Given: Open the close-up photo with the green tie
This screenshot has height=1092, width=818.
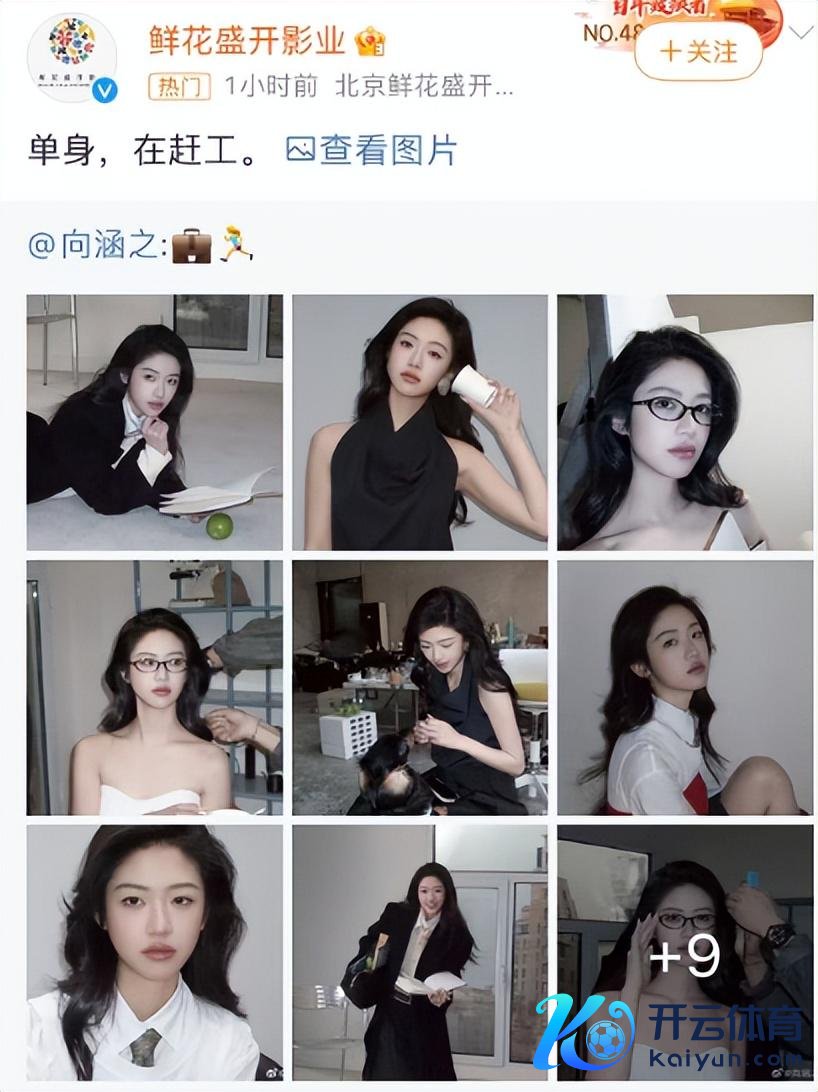Looking at the screenshot, I should point(154,952).
